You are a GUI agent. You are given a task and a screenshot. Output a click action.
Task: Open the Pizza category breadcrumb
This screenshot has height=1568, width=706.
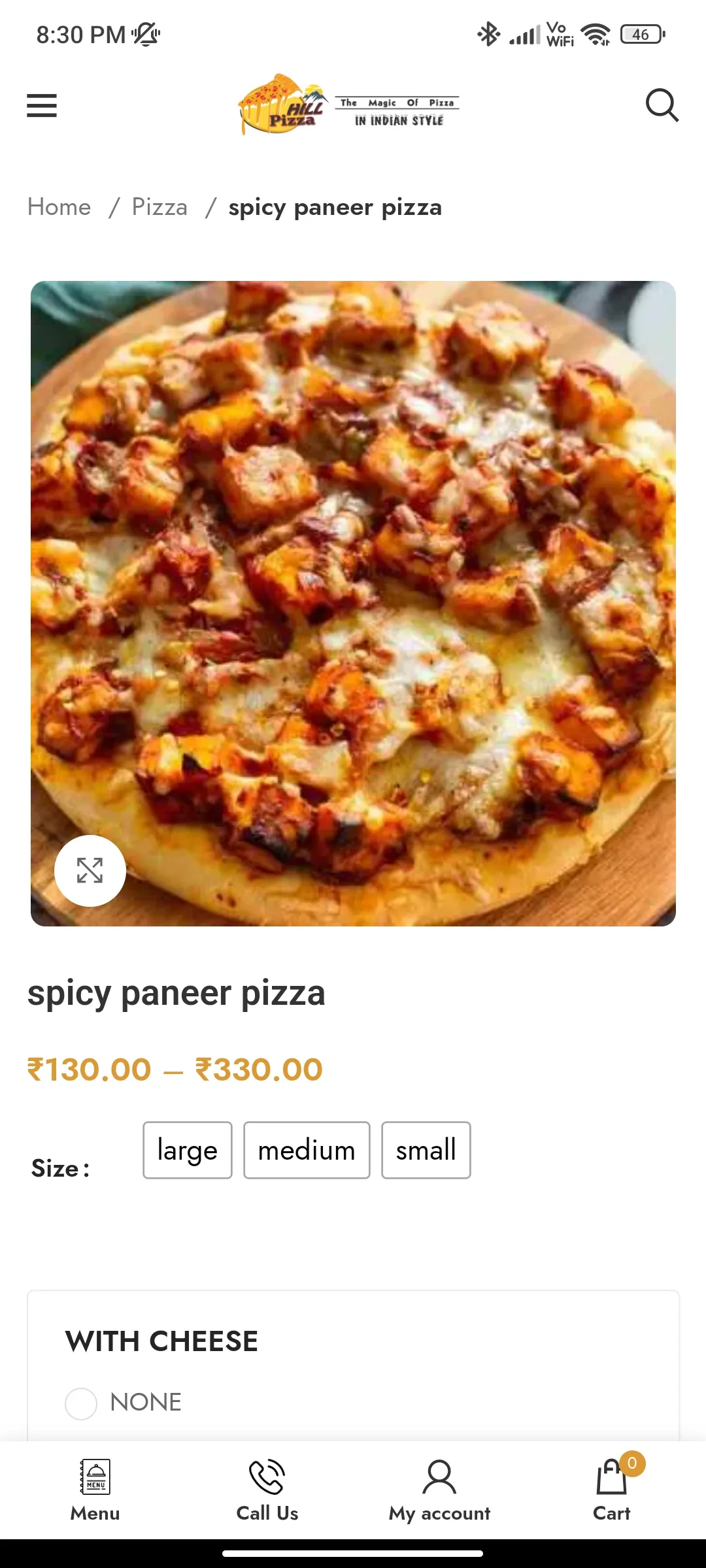point(160,207)
